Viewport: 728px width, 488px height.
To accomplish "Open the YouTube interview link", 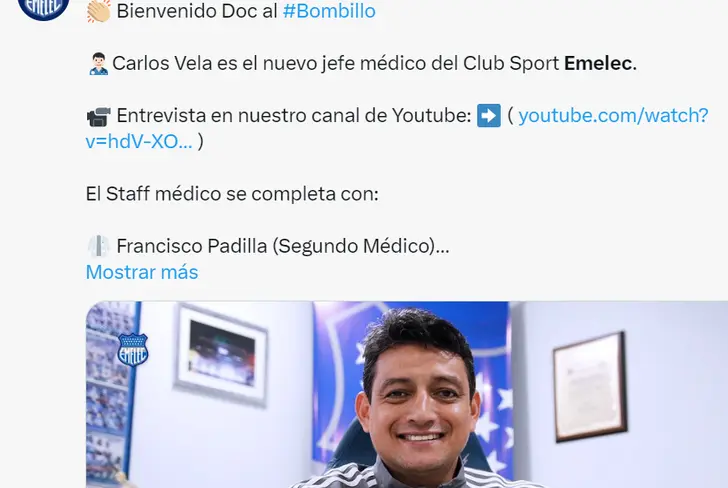I will coord(612,116).
